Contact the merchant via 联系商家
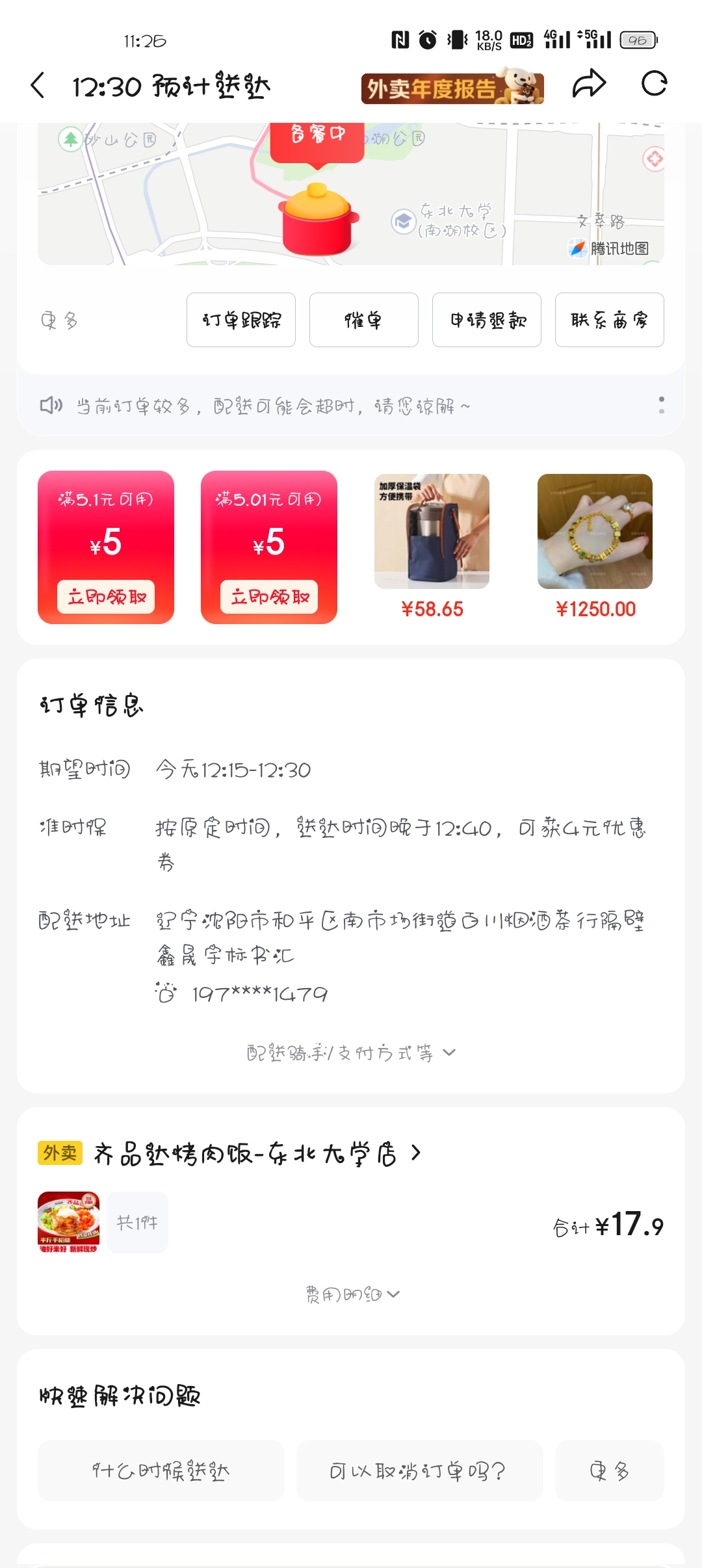Image resolution: width=702 pixels, height=1568 pixels. [610, 320]
